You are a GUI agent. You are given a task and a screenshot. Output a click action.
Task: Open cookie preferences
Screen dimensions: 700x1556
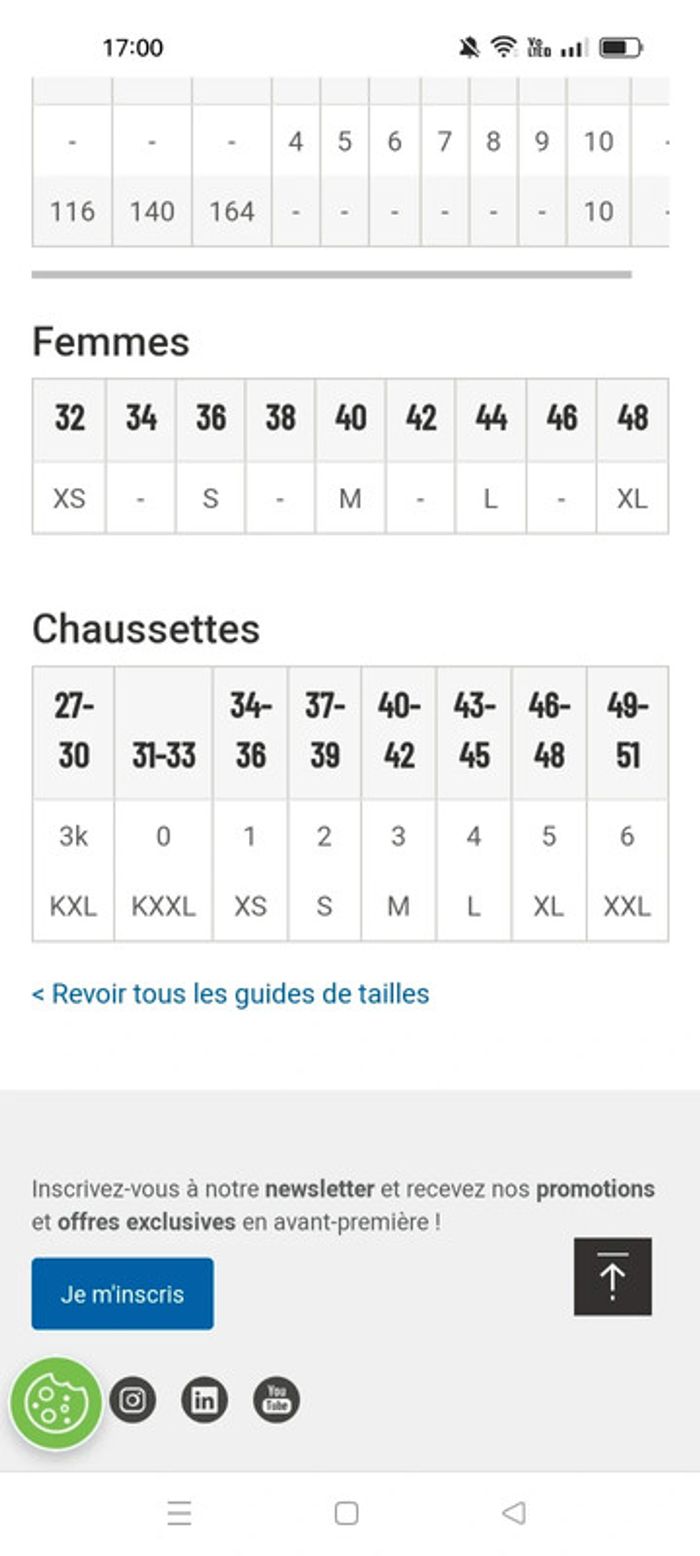click(x=56, y=1403)
